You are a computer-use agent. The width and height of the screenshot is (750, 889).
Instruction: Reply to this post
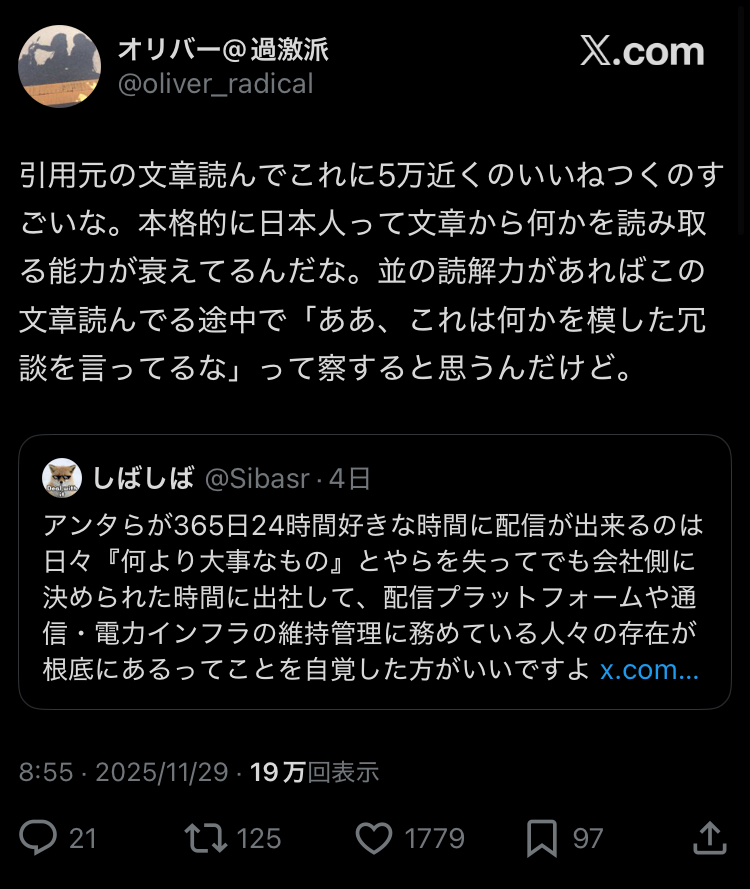coord(38,837)
